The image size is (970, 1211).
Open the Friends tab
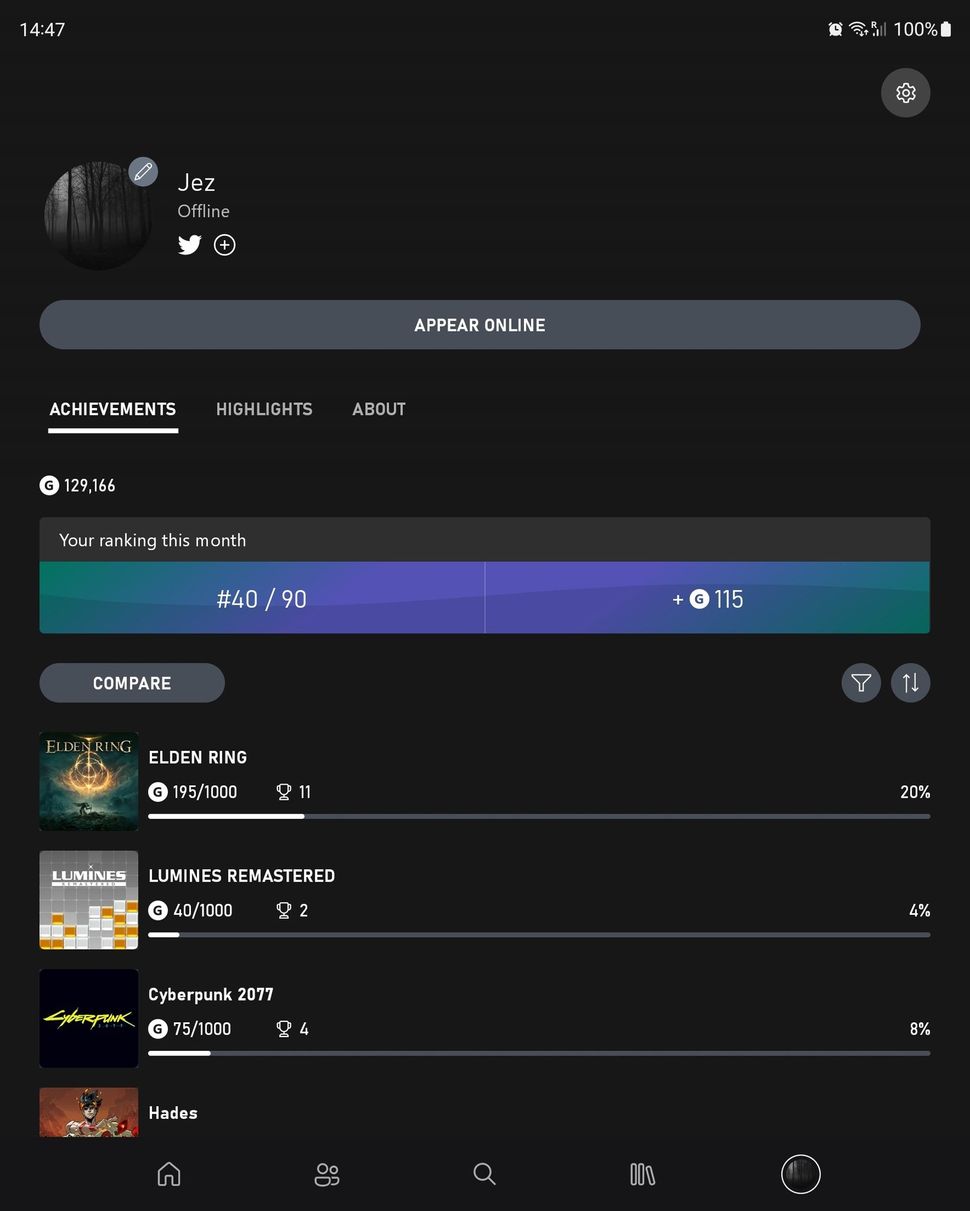[x=327, y=1174]
